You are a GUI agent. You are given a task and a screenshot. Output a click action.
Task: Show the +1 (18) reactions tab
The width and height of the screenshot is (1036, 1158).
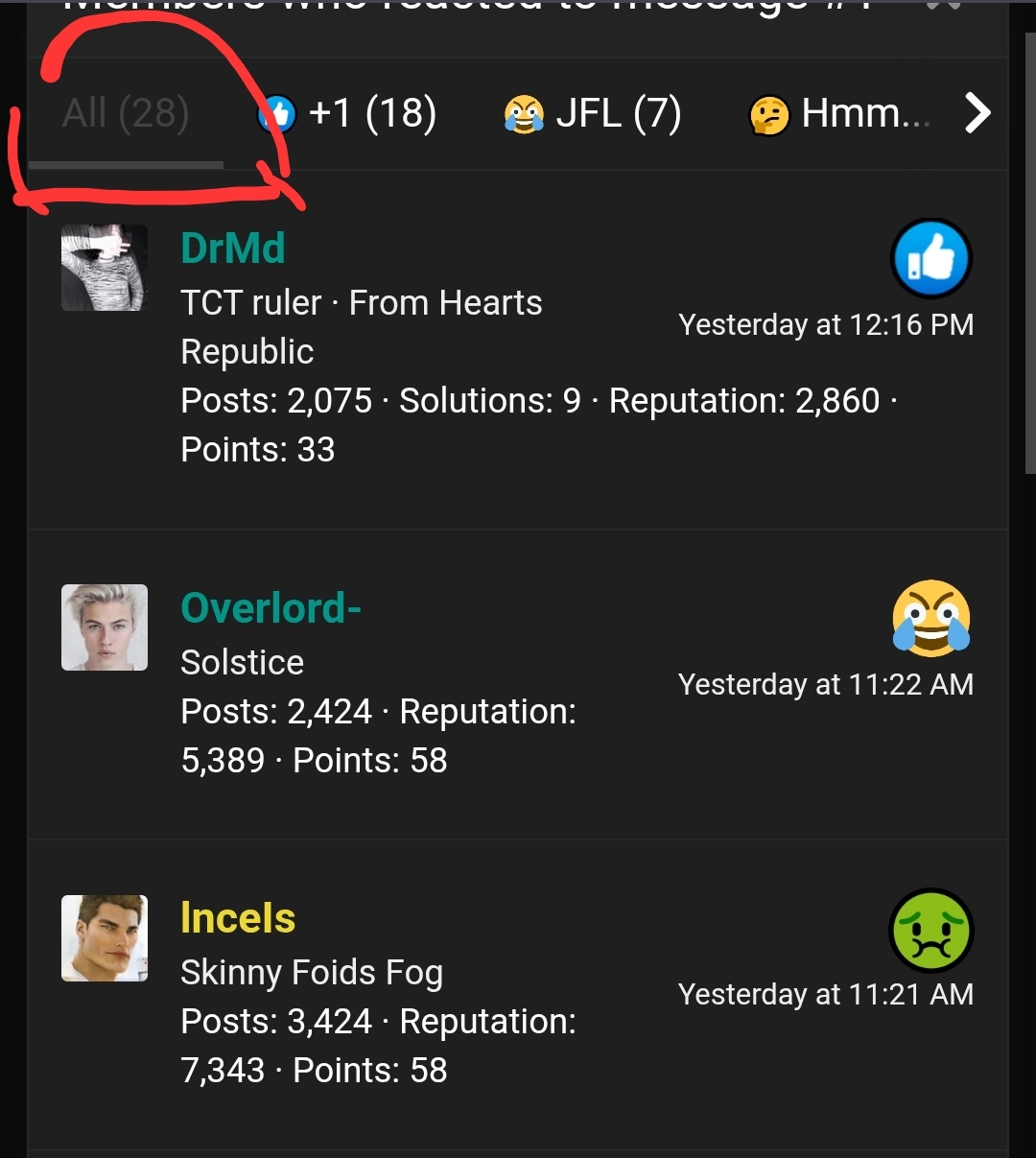(x=348, y=113)
